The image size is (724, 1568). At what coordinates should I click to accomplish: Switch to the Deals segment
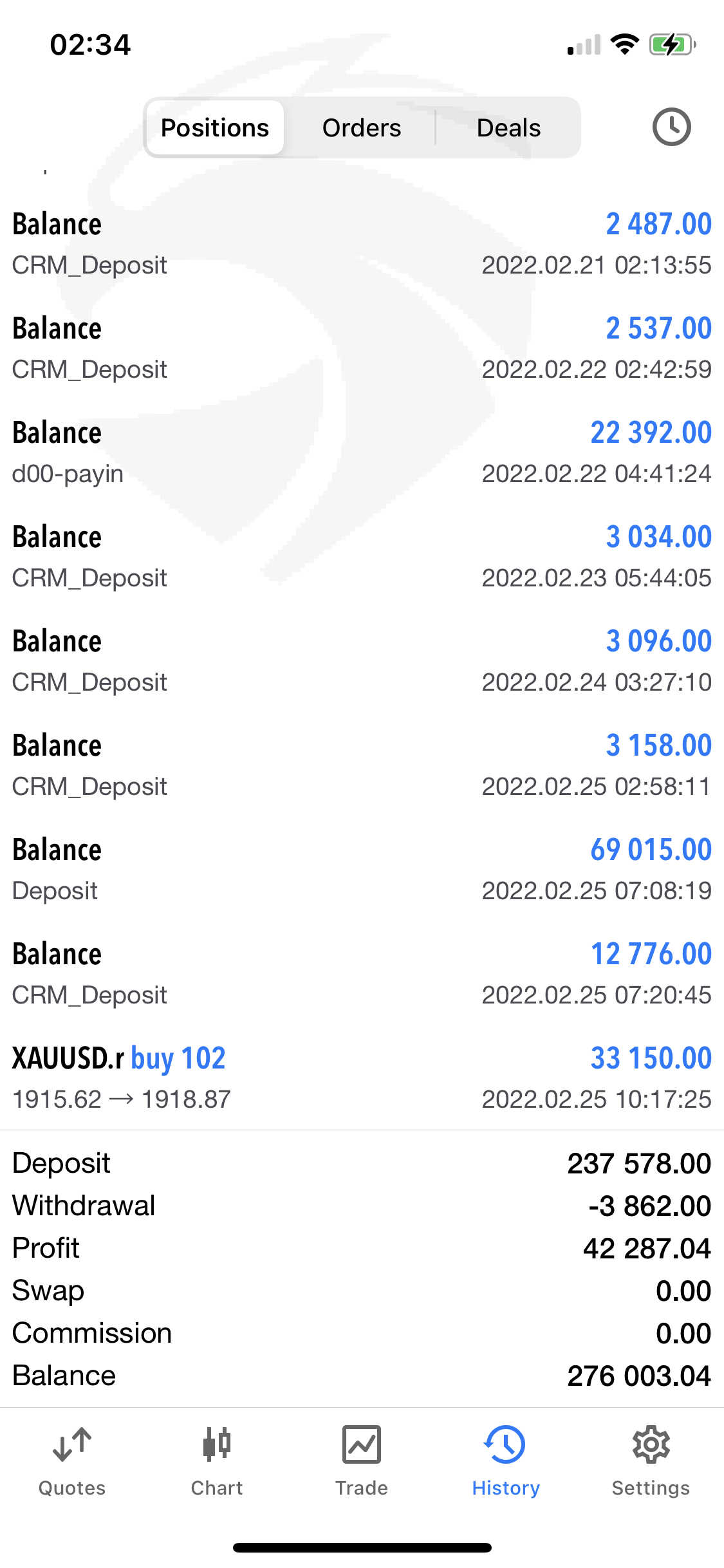coord(508,127)
